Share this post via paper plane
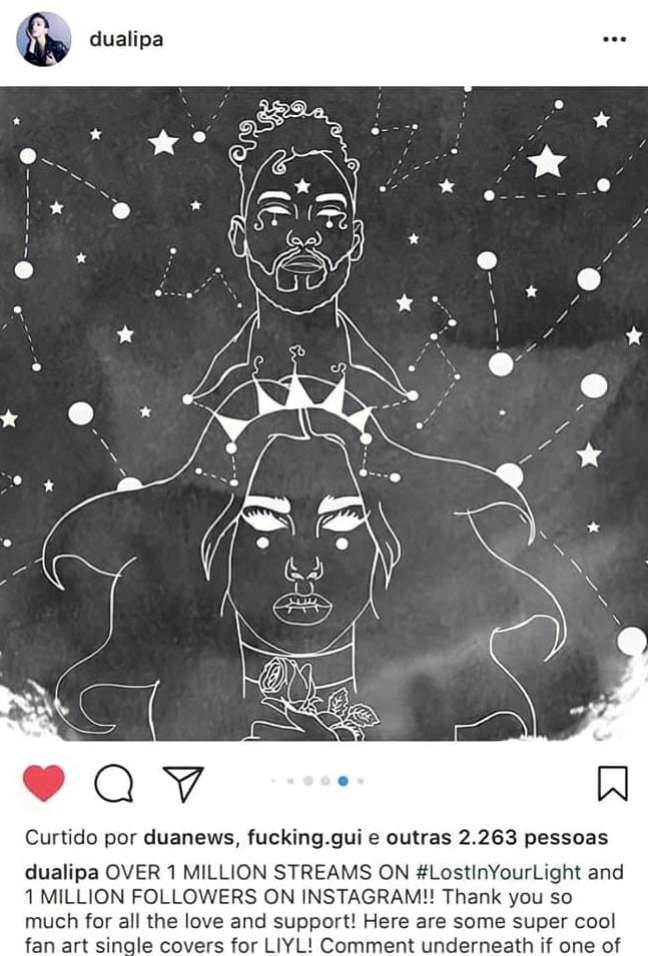This screenshot has width=648, height=956. point(183,783)
